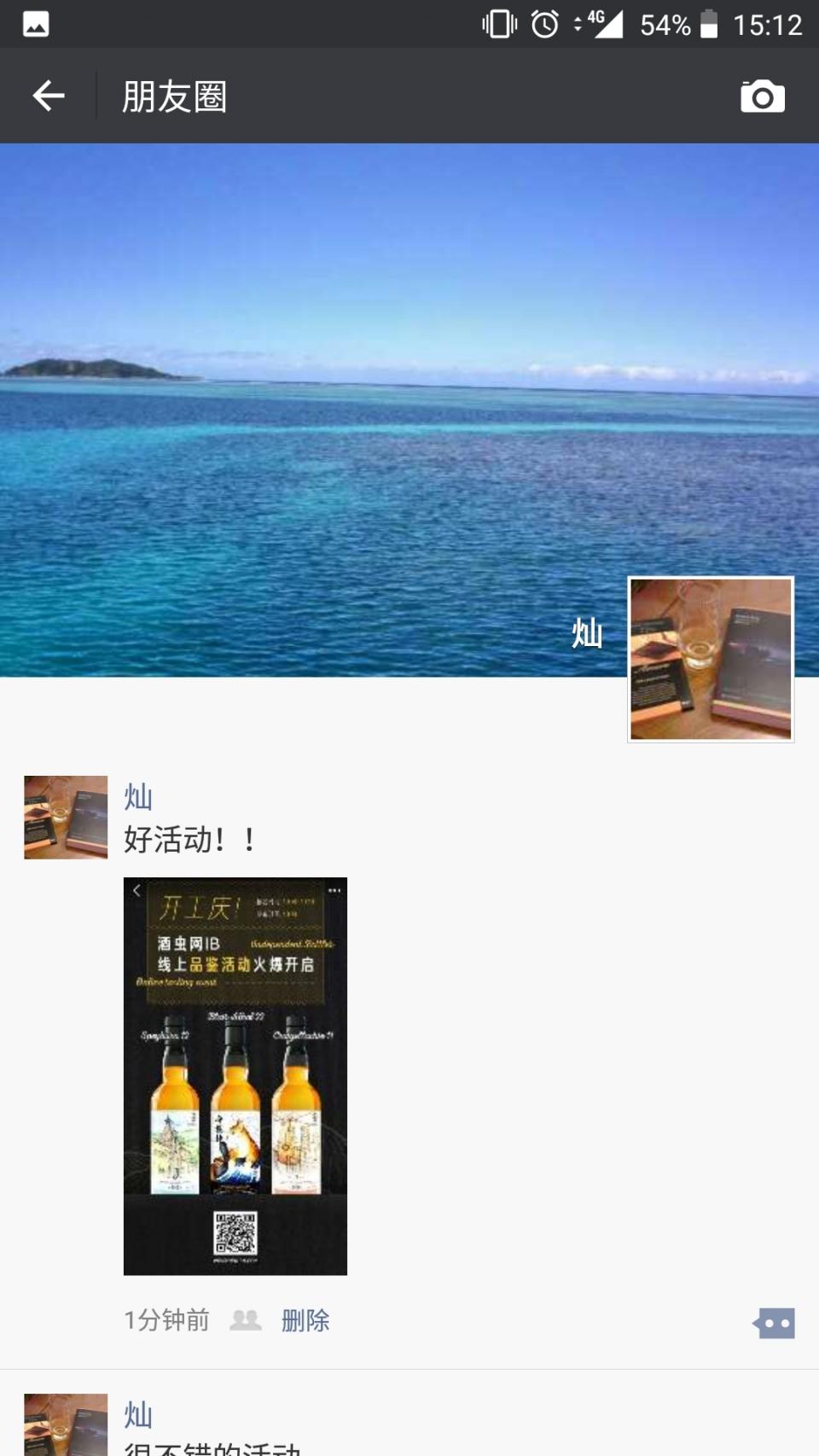Delete the post via 删除
The height and width of the screenshot is (1456, 819).
(304, 1320)
